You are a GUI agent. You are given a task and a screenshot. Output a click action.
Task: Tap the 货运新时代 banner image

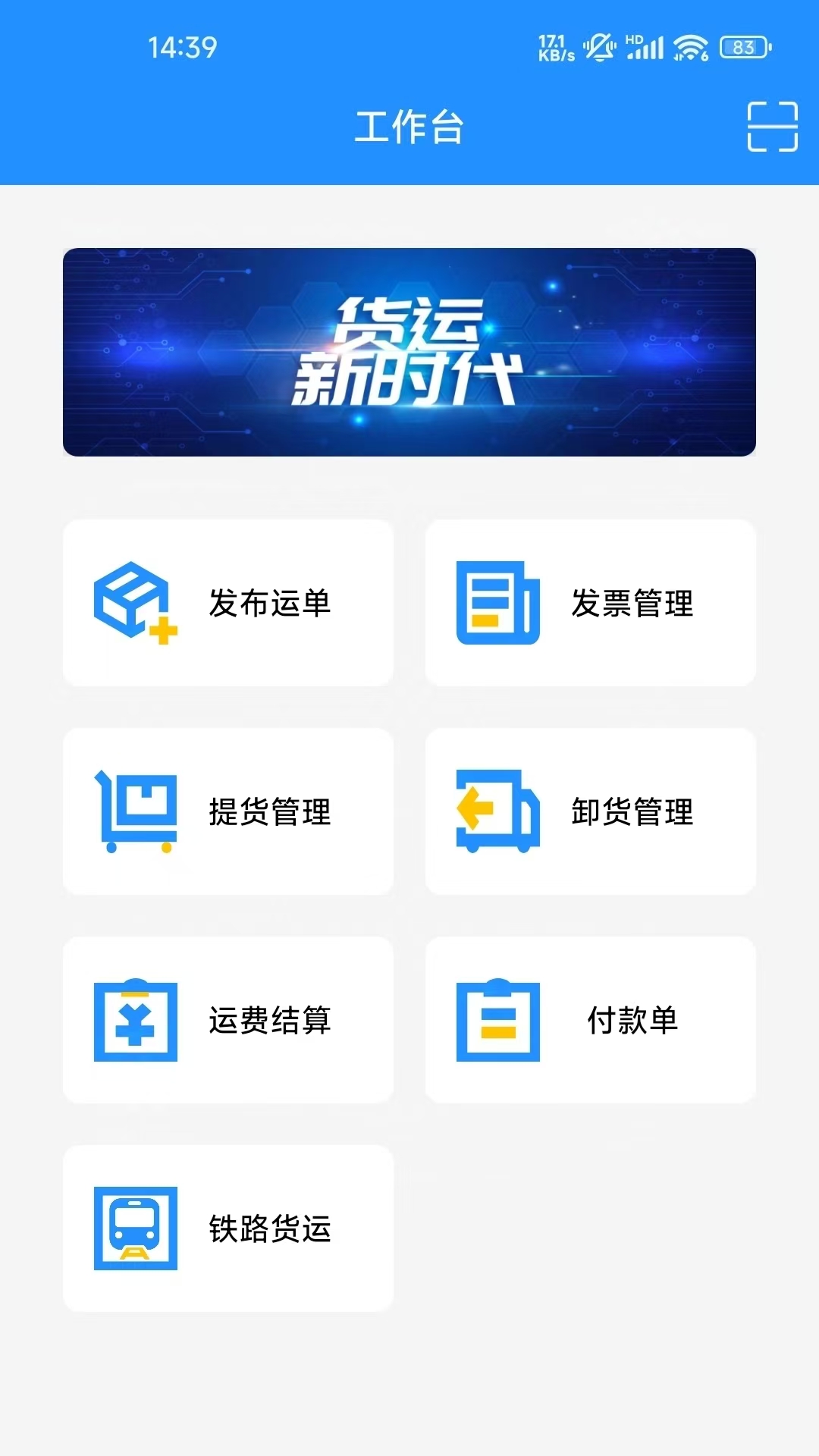pyautogui.click(x=409, y=350)
